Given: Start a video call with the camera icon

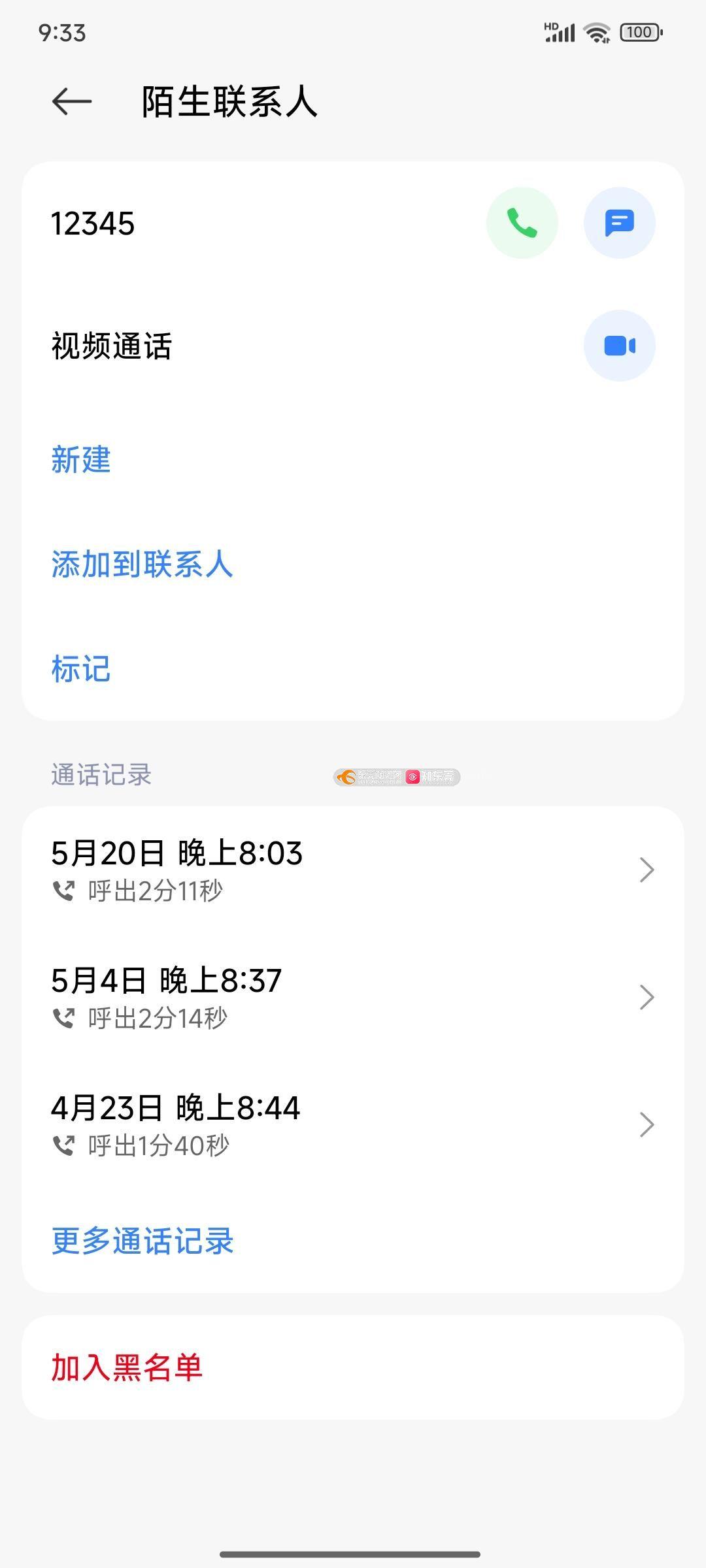Looking at the screenshot, I should [619, 346].
